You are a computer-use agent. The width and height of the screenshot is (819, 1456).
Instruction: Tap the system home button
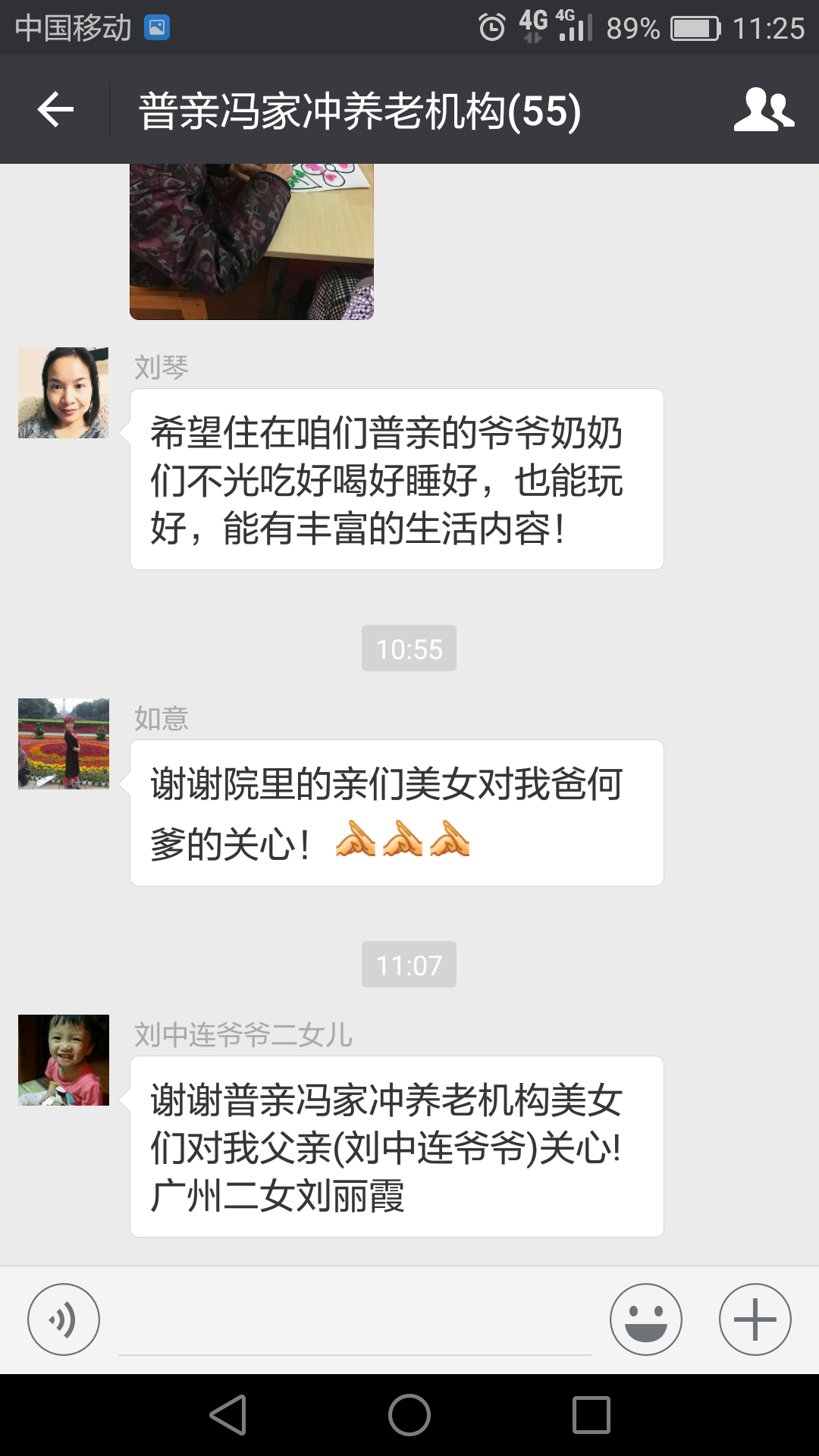coord(409,1415)
